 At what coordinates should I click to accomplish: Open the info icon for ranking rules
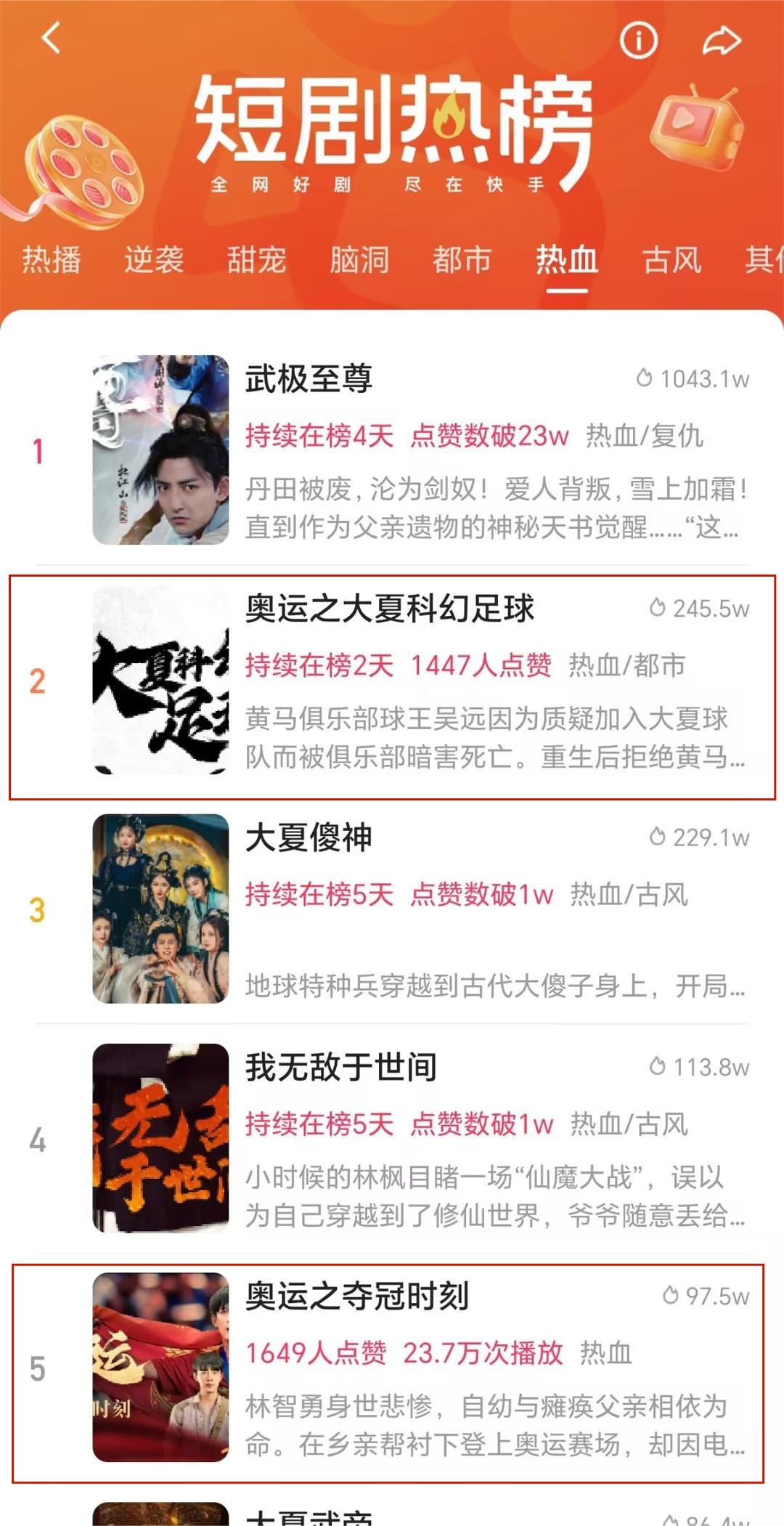click(x=638, y=40)
